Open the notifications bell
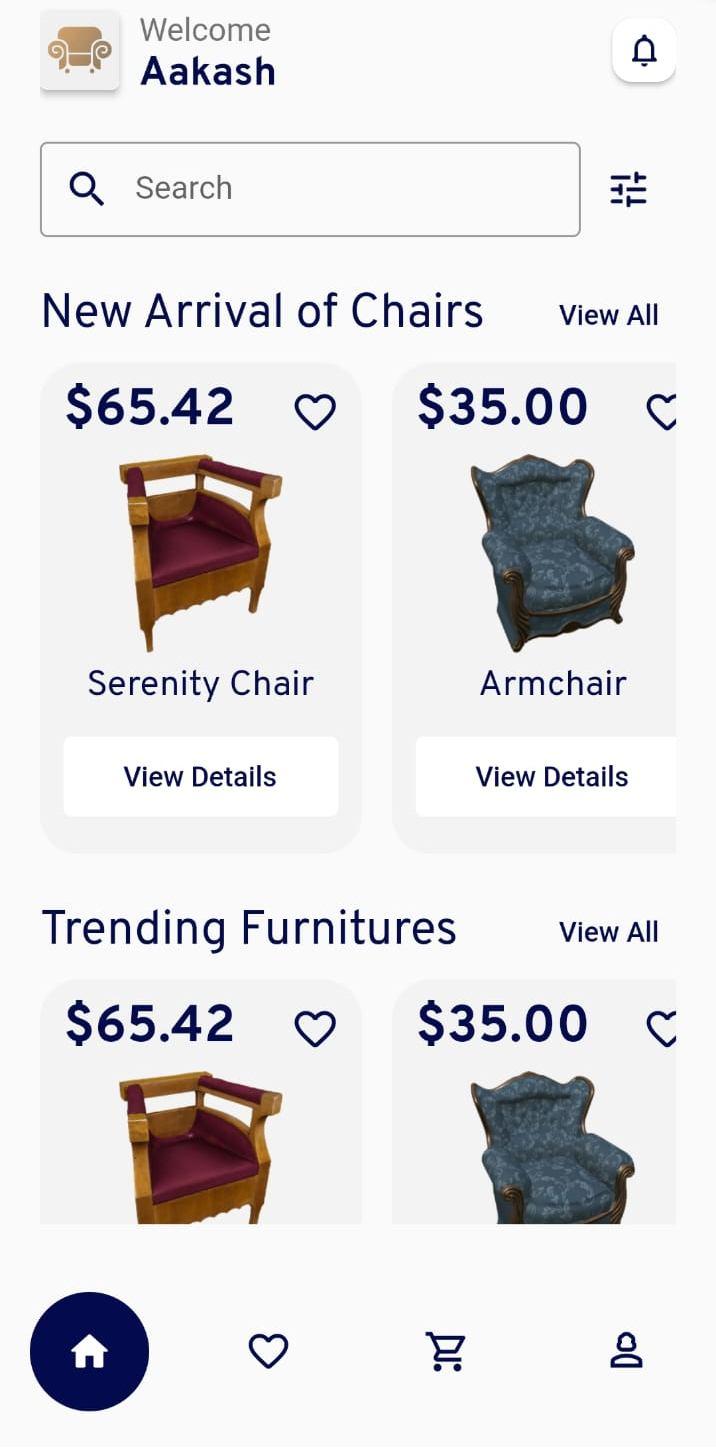 [x=644, y=50]
